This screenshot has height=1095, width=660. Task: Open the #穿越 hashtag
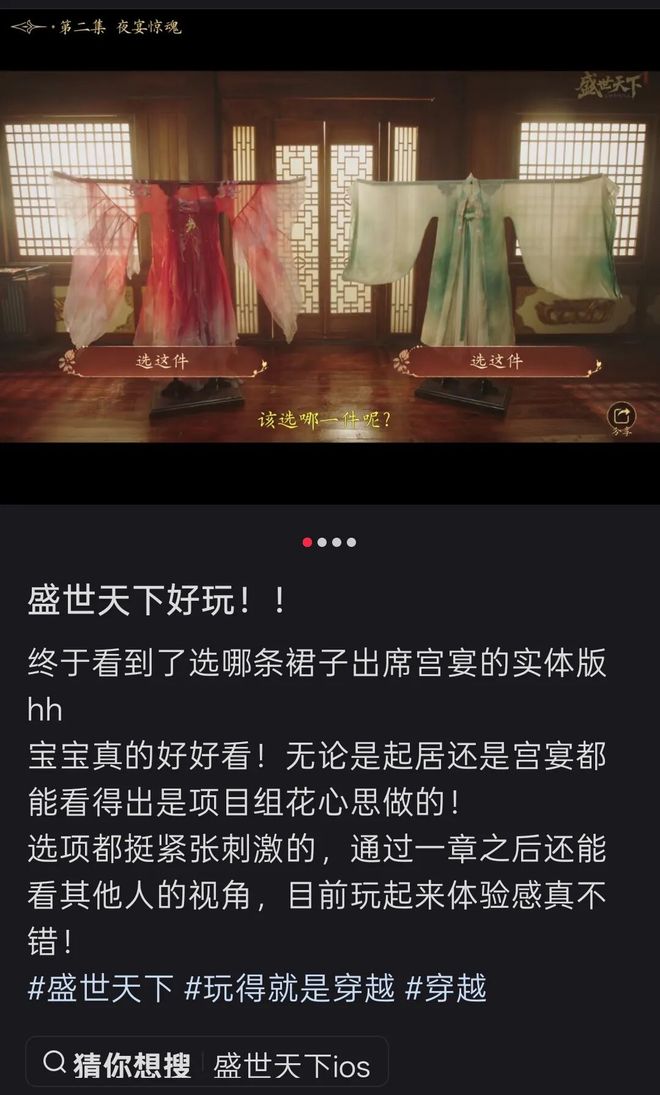click(446, 988)
